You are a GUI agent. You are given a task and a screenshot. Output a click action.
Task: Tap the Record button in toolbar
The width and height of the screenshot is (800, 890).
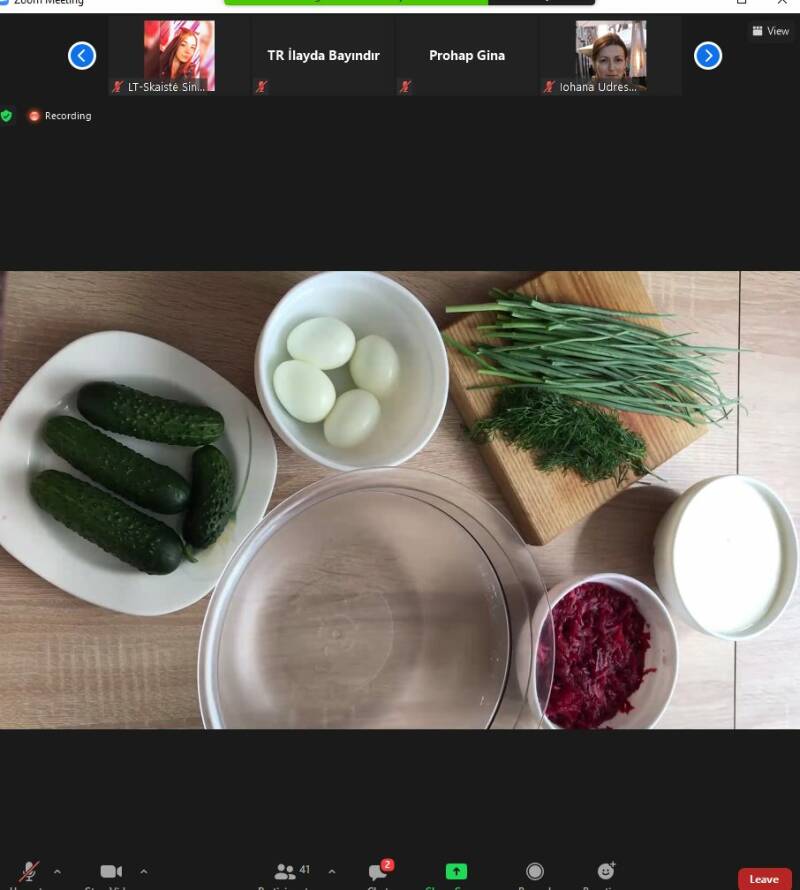tap(535, 872)
